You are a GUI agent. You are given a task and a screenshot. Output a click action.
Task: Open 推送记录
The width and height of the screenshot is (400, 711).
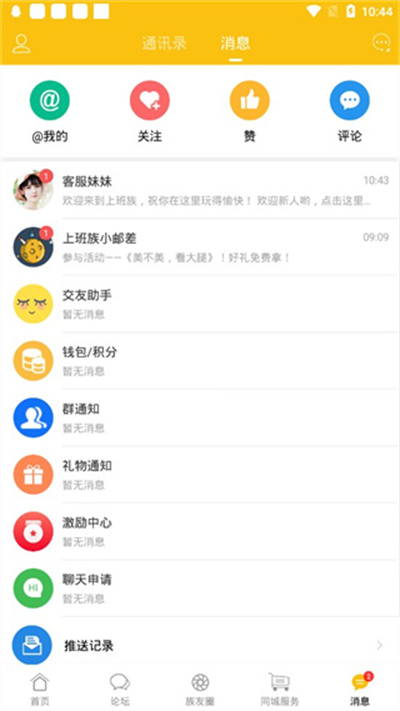(200, 645)
